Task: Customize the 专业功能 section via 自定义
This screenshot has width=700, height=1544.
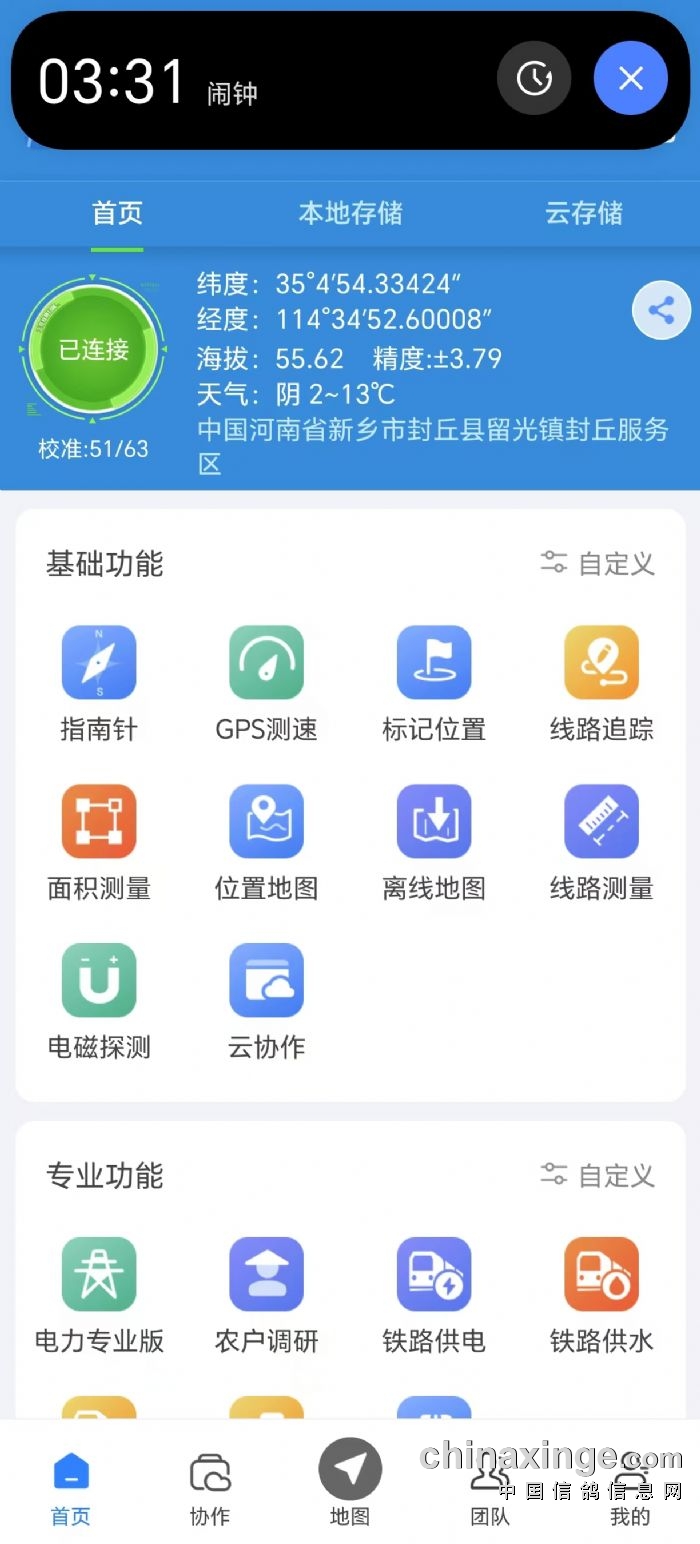Action: (598, 1175)
